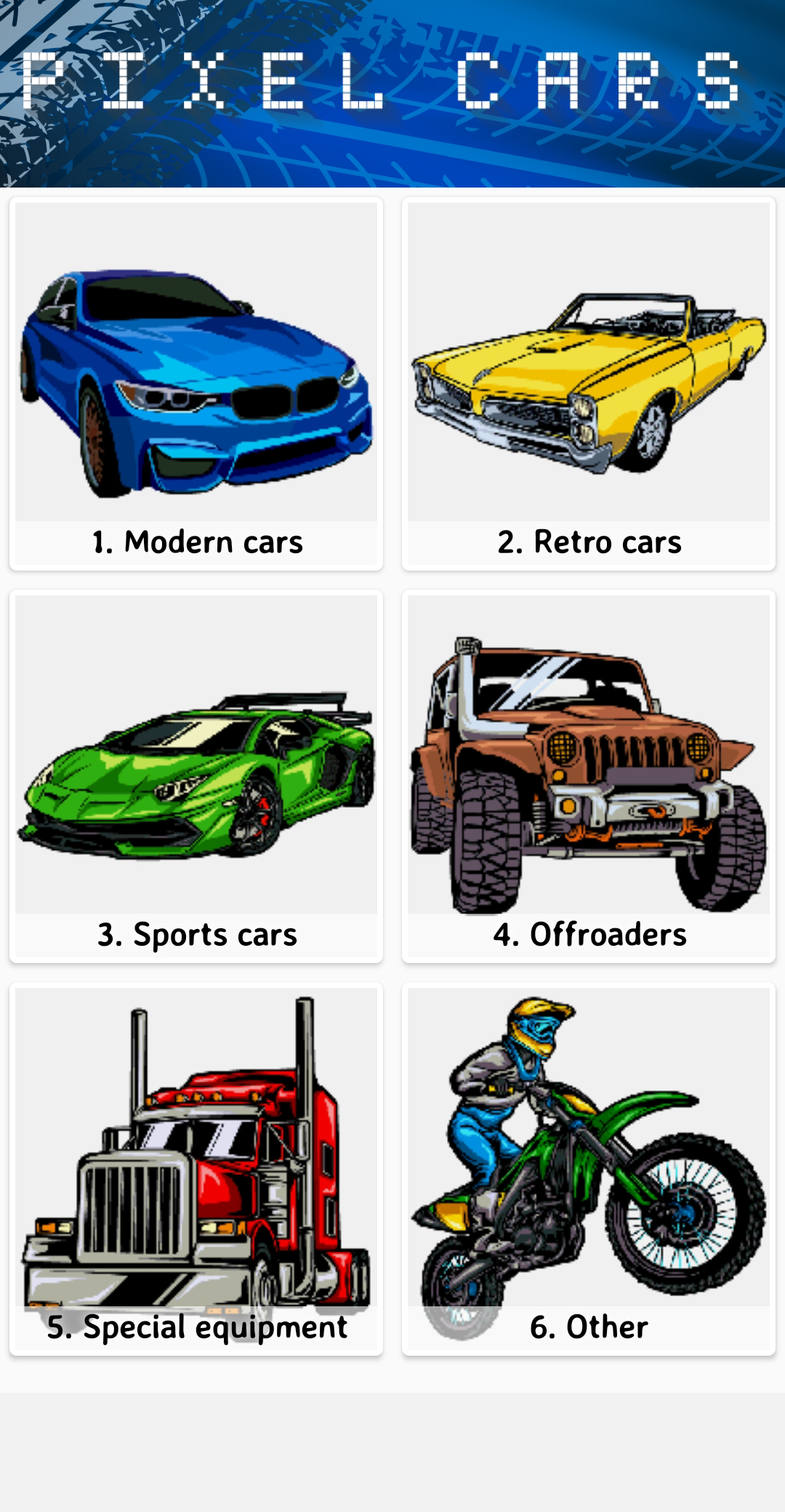Select the motocross rider picture
Screen dimensions: 785x1512
point(589,1156)
